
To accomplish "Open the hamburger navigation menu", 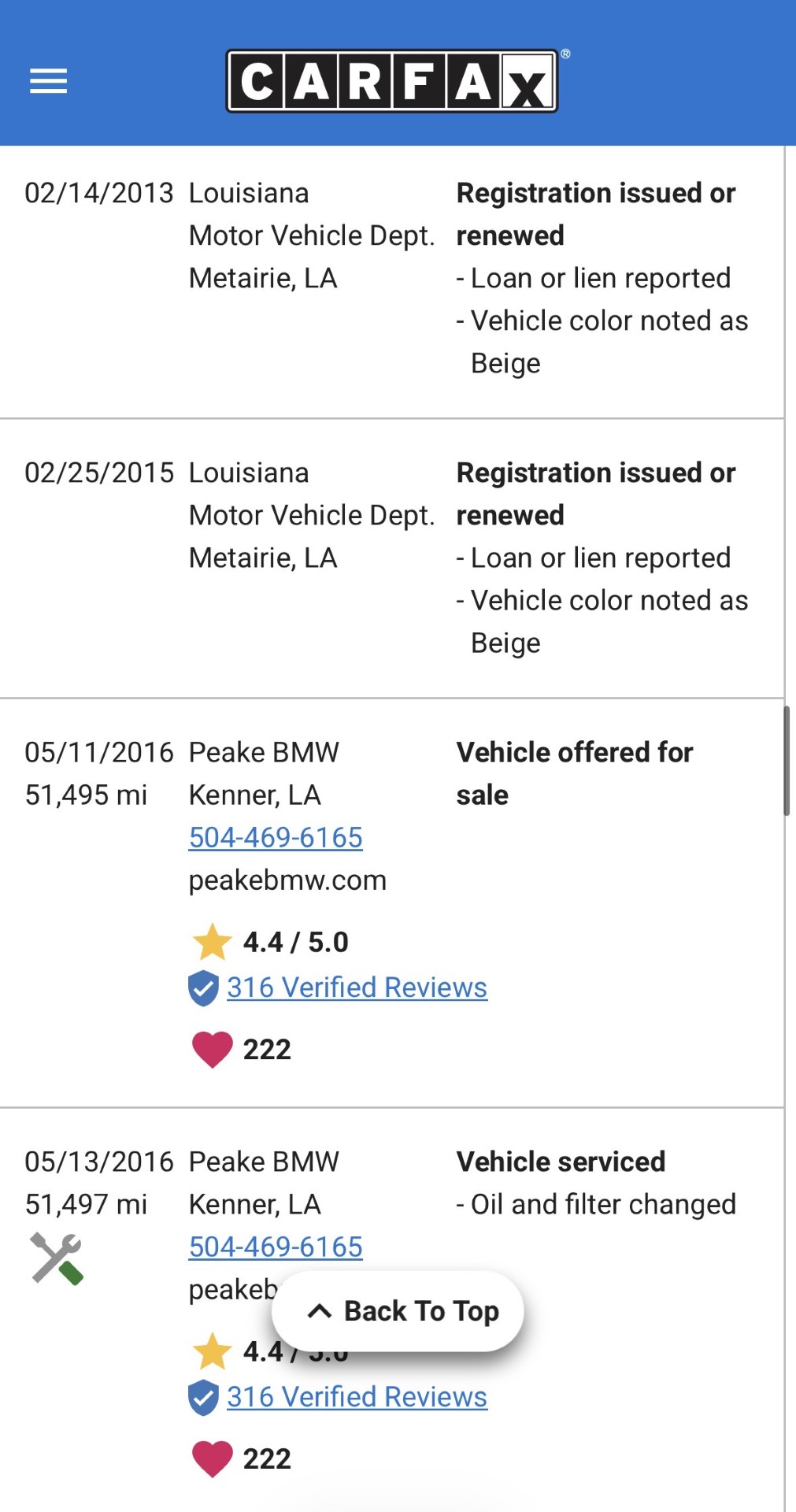I will (x=48, y=81).
